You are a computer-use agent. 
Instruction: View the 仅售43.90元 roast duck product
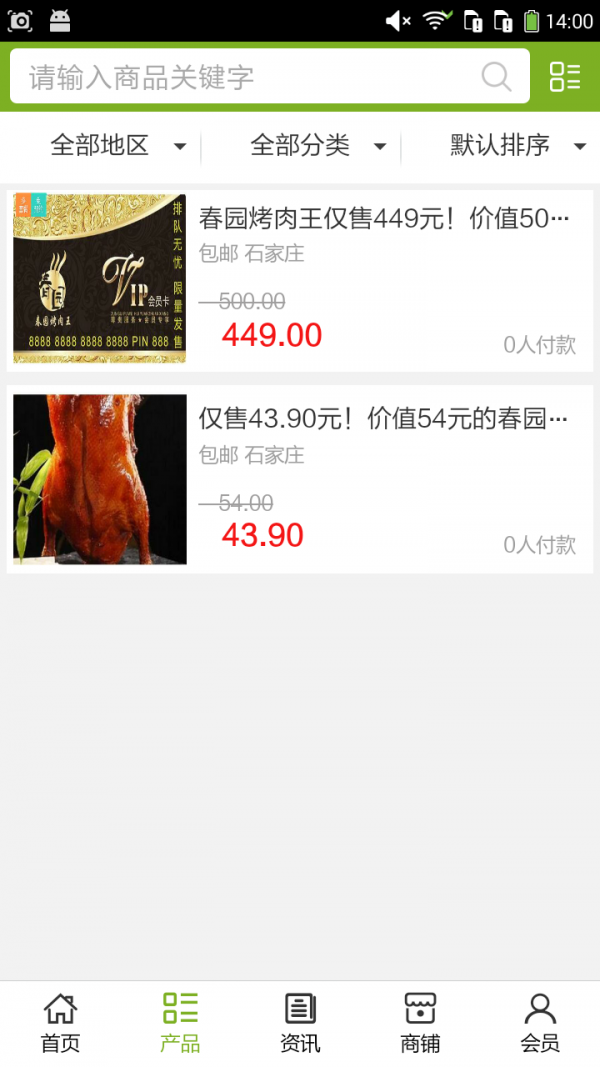tap(300, 480)
